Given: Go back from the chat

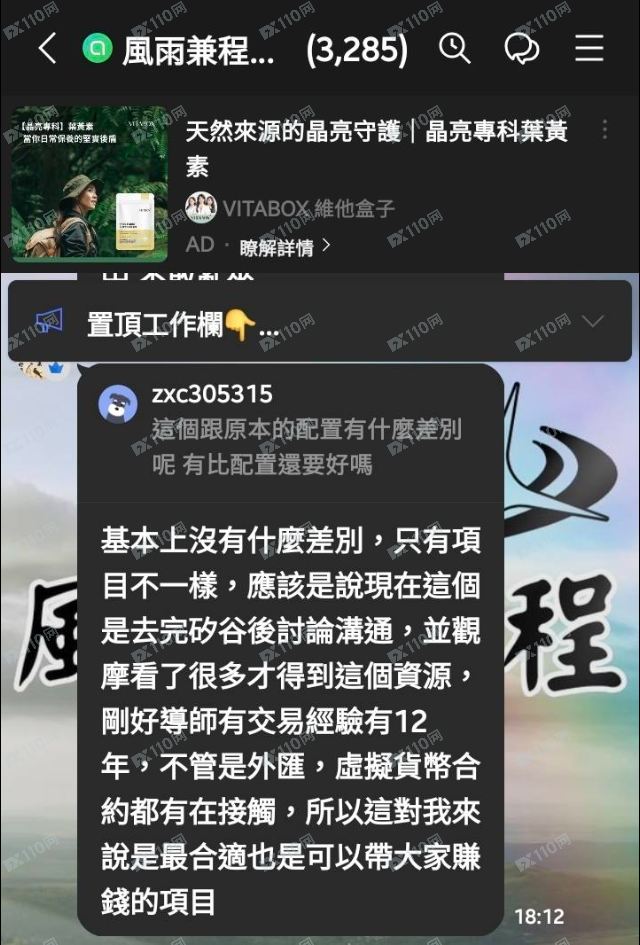Looking at the screenshot, I should tap(46, 48).
